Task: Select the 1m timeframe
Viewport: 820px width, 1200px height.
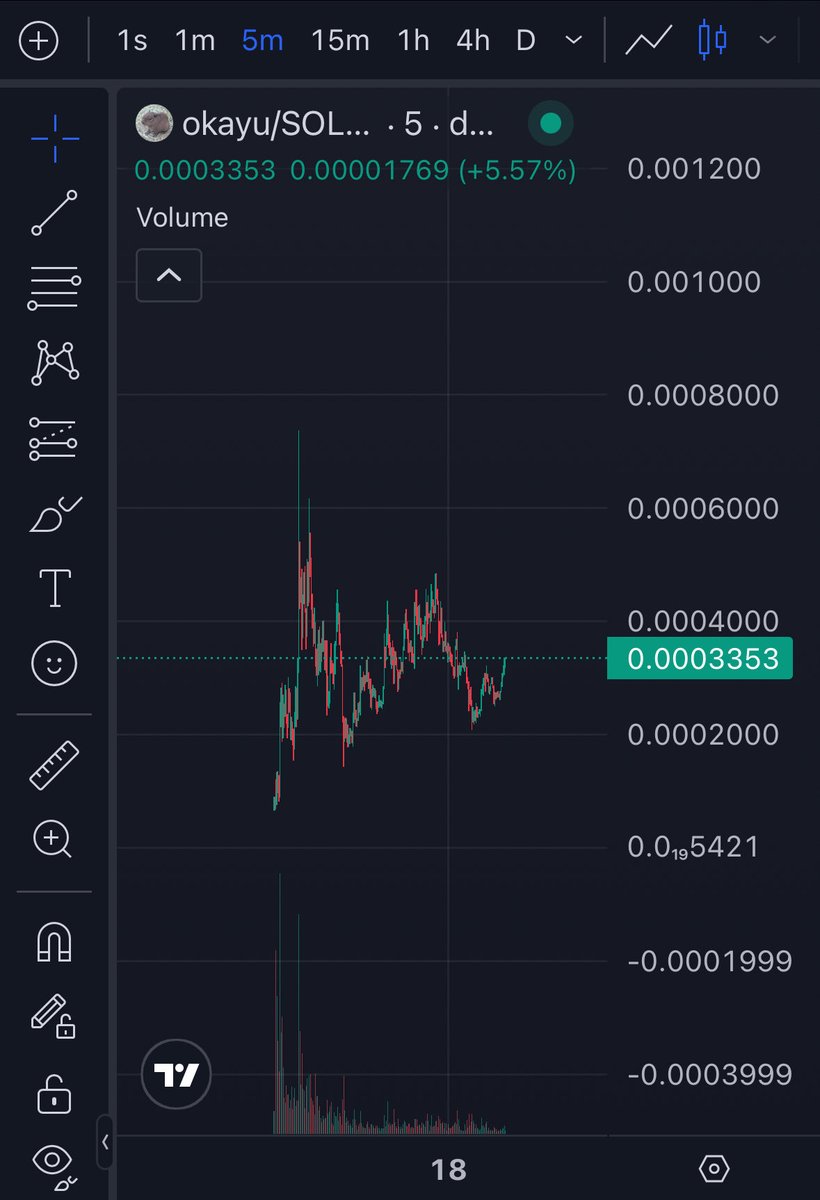Action: point(195,41)
